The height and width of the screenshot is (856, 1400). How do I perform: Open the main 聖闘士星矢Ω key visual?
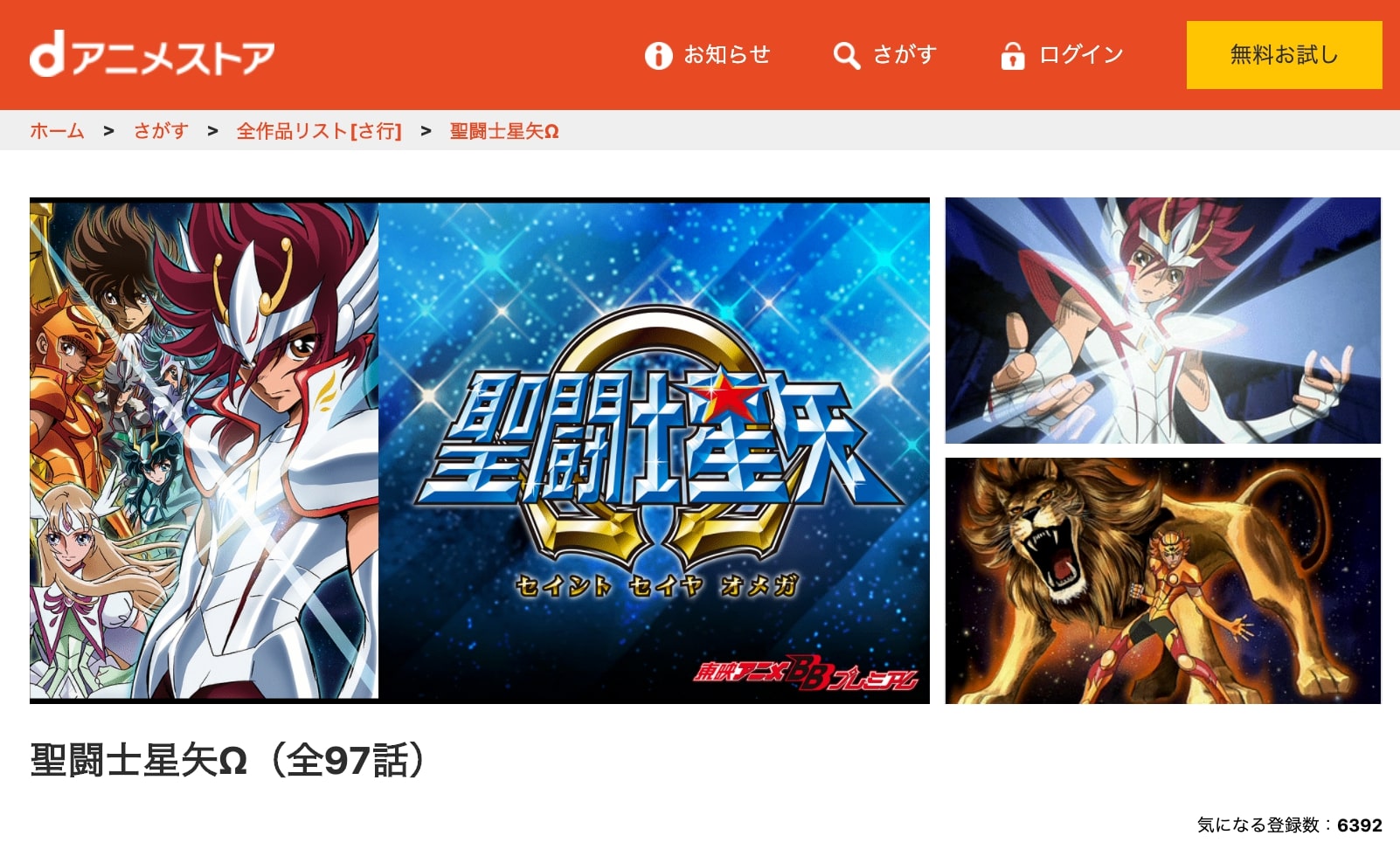pos(479,450)
